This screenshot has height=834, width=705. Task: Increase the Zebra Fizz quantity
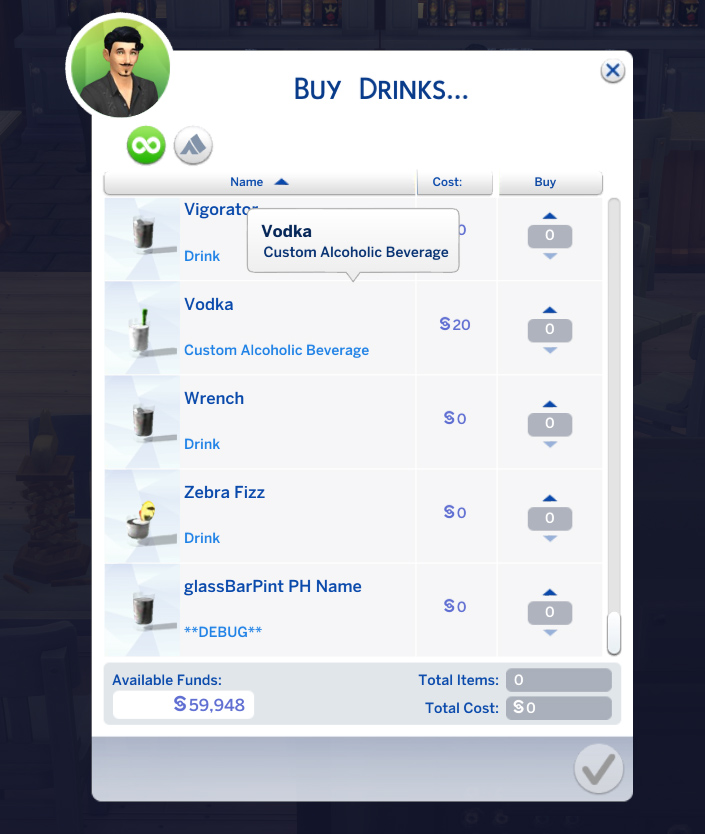coord(549,498)
